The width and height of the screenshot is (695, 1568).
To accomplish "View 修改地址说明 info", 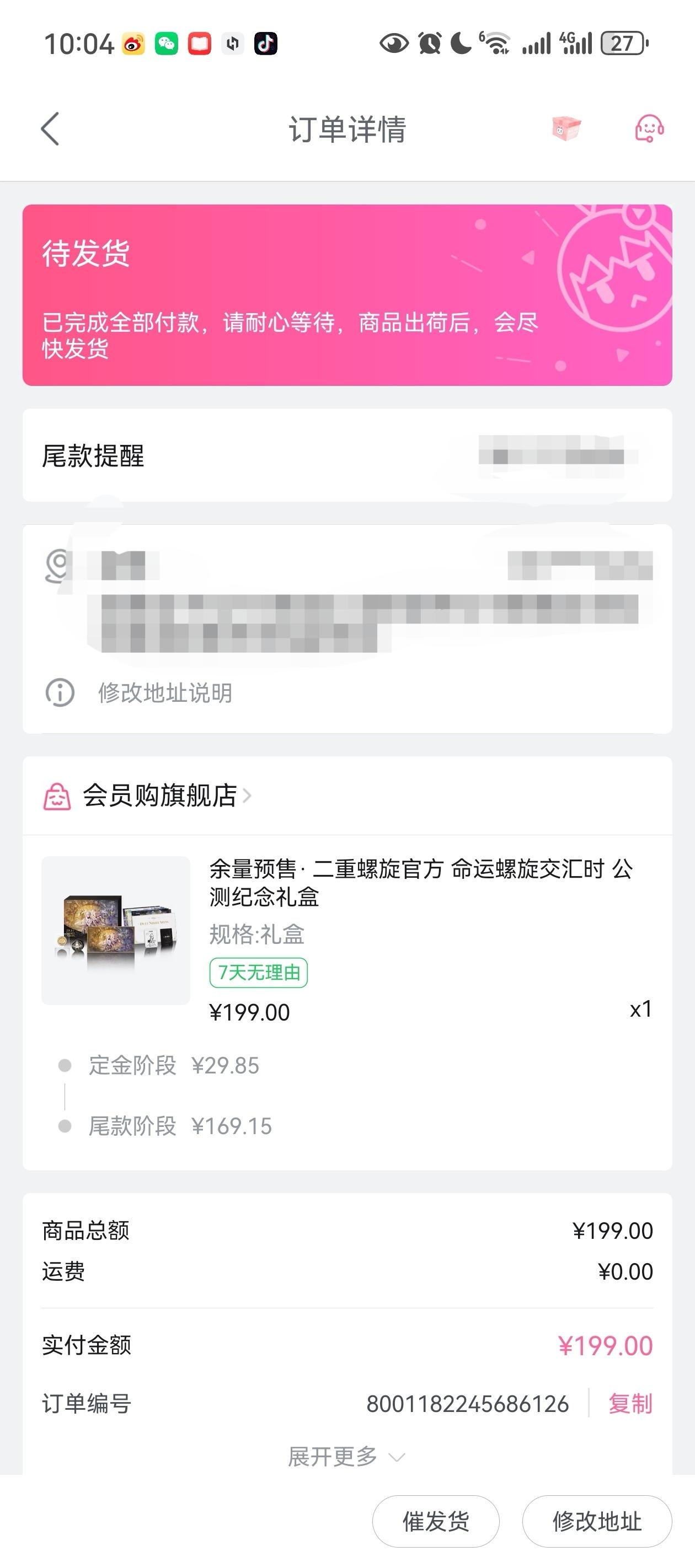I will click(164, 692).
